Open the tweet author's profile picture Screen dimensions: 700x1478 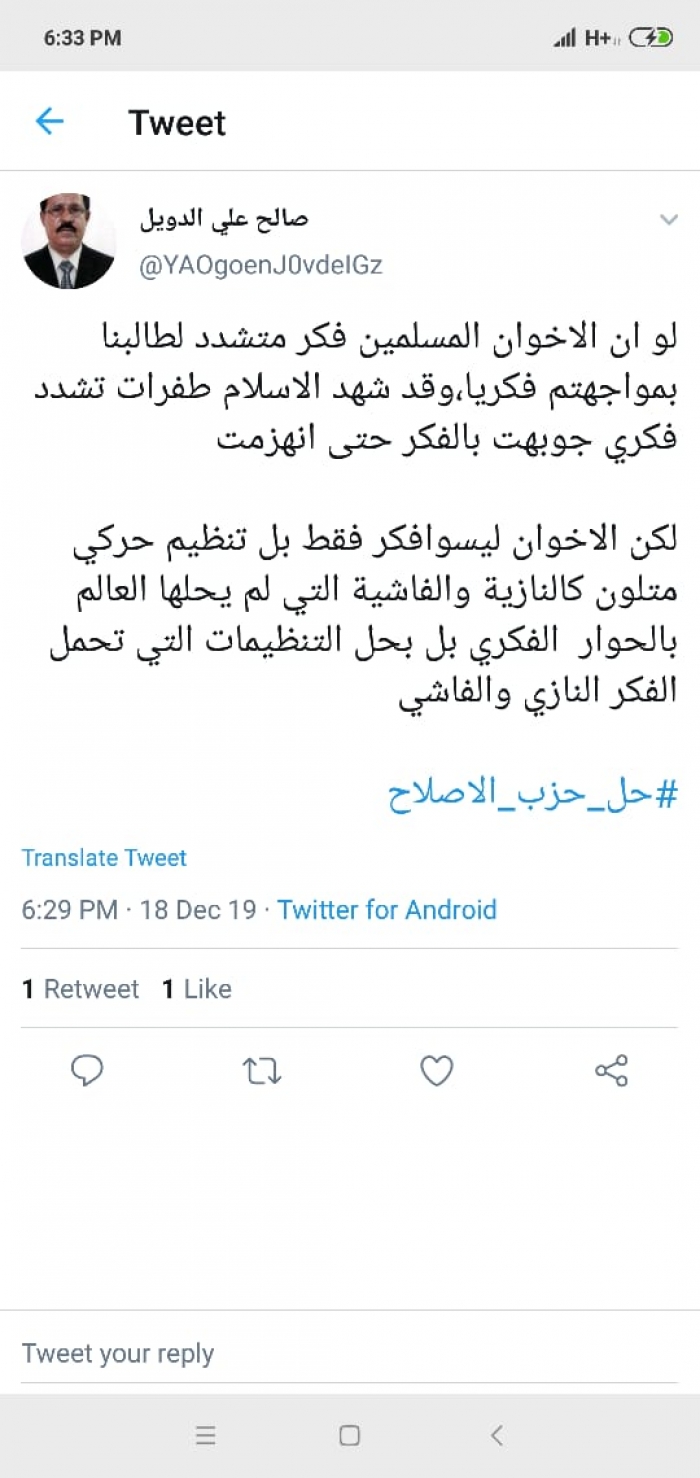tap(69, 241)
